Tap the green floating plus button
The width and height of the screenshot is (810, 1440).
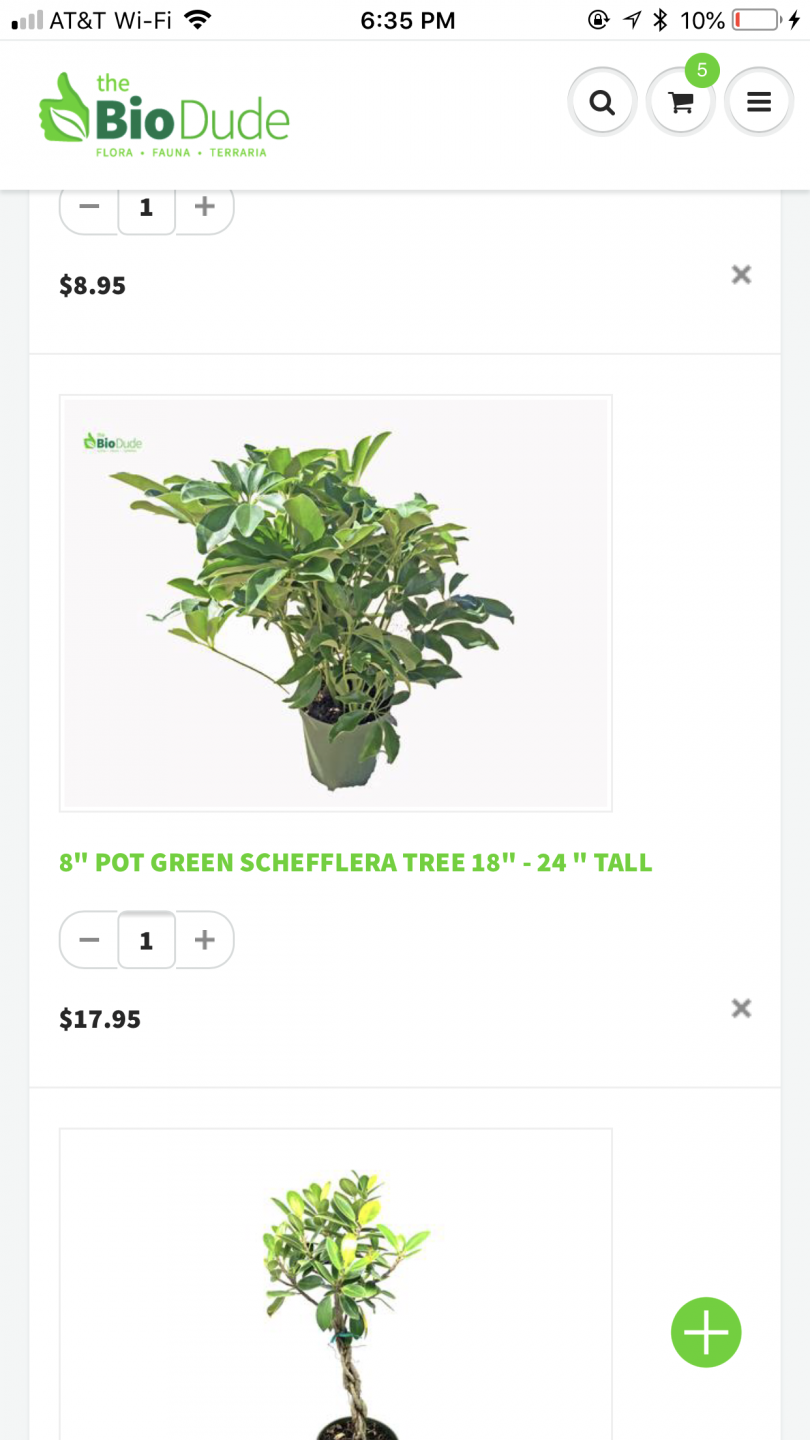click(706, 1332)
